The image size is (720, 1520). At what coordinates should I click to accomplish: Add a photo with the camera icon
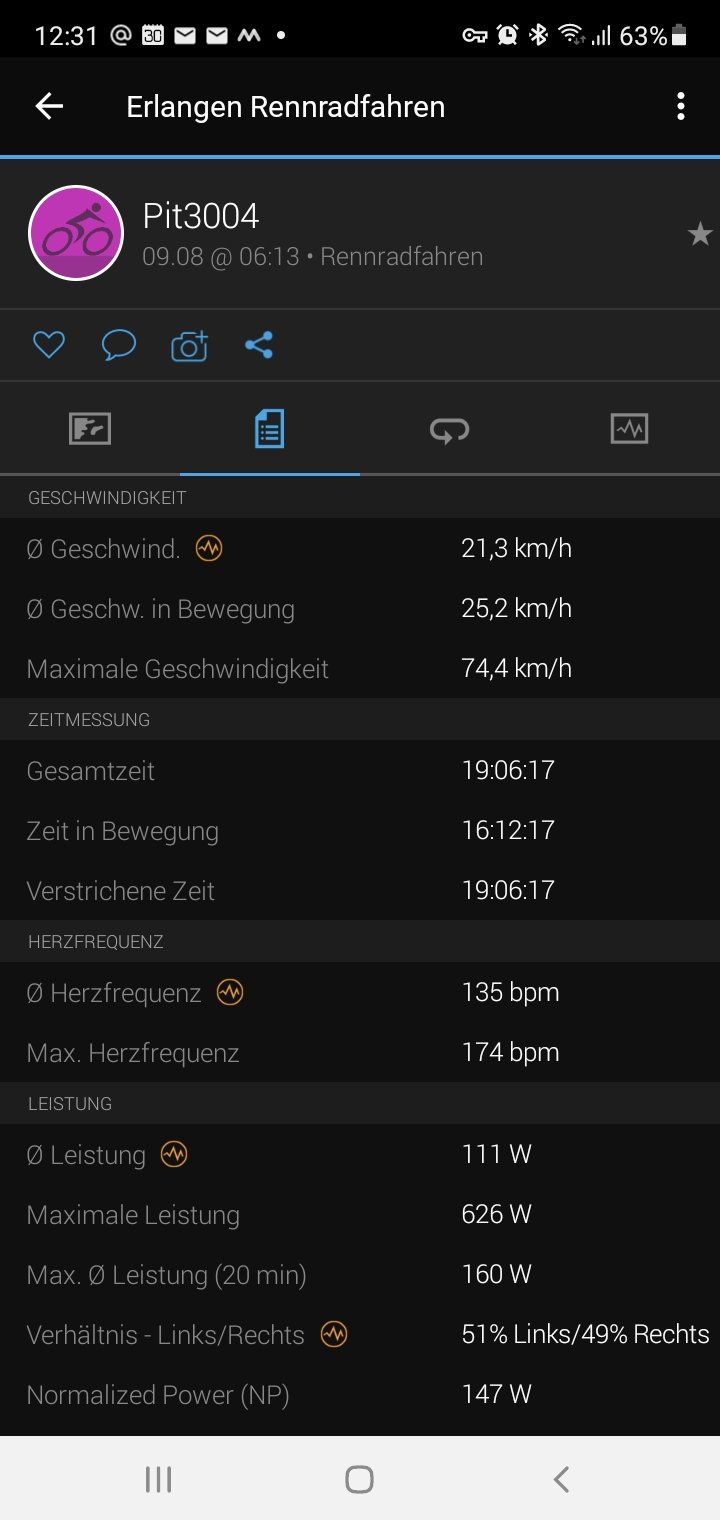coord(189,346)
